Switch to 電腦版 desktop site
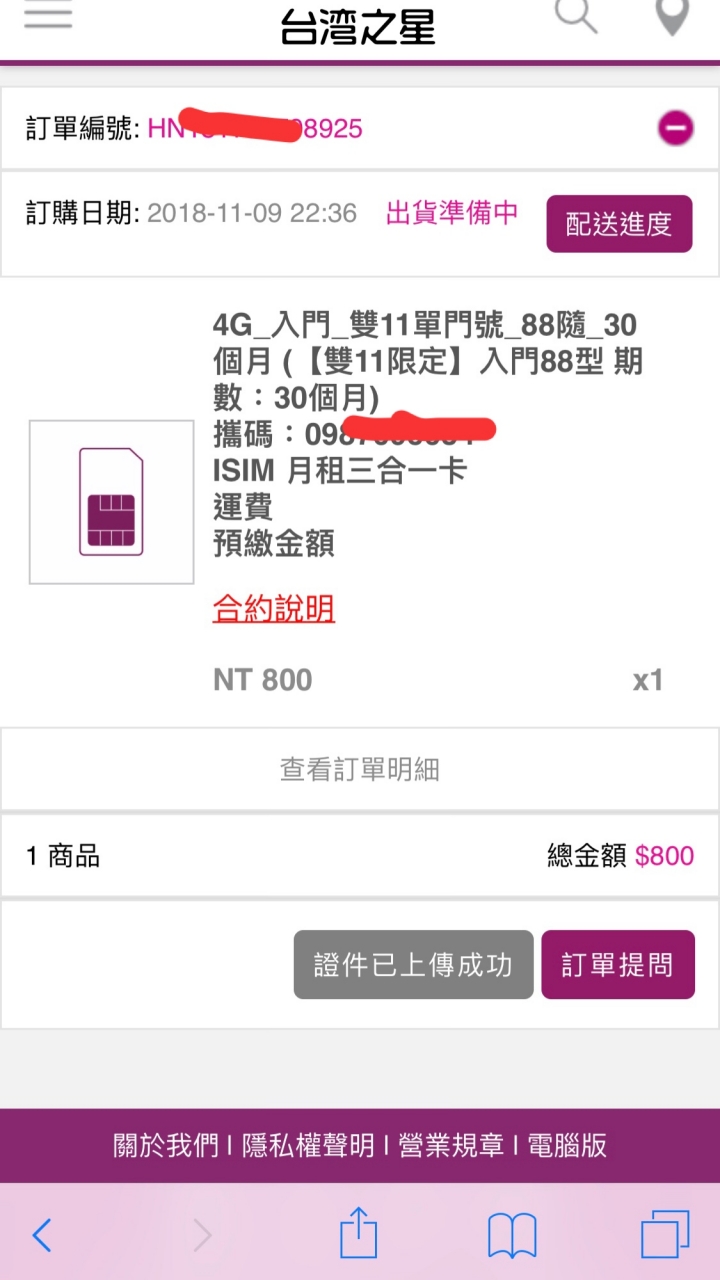720x1280 pixels. click(x=566, y=1145)
